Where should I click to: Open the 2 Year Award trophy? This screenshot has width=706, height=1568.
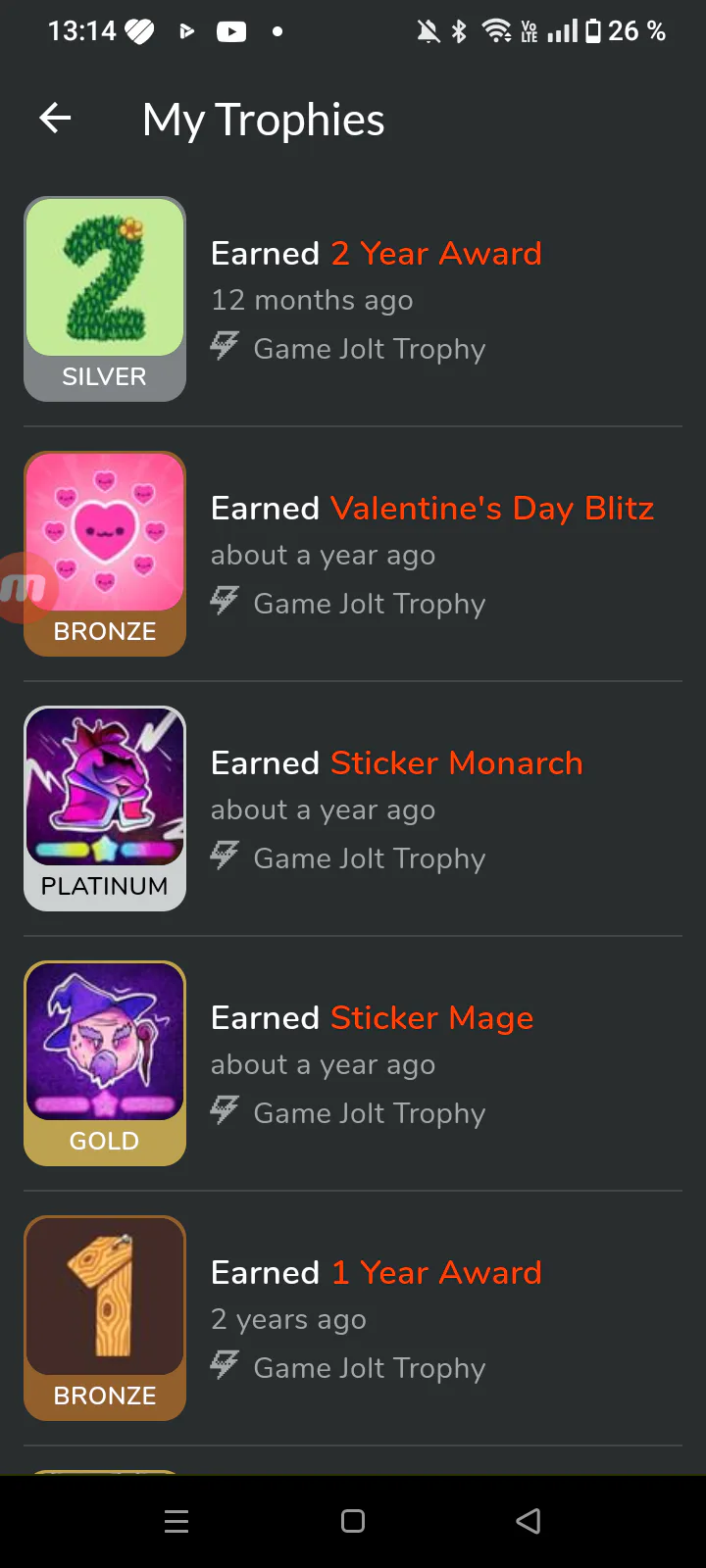[x=436, y=254]
